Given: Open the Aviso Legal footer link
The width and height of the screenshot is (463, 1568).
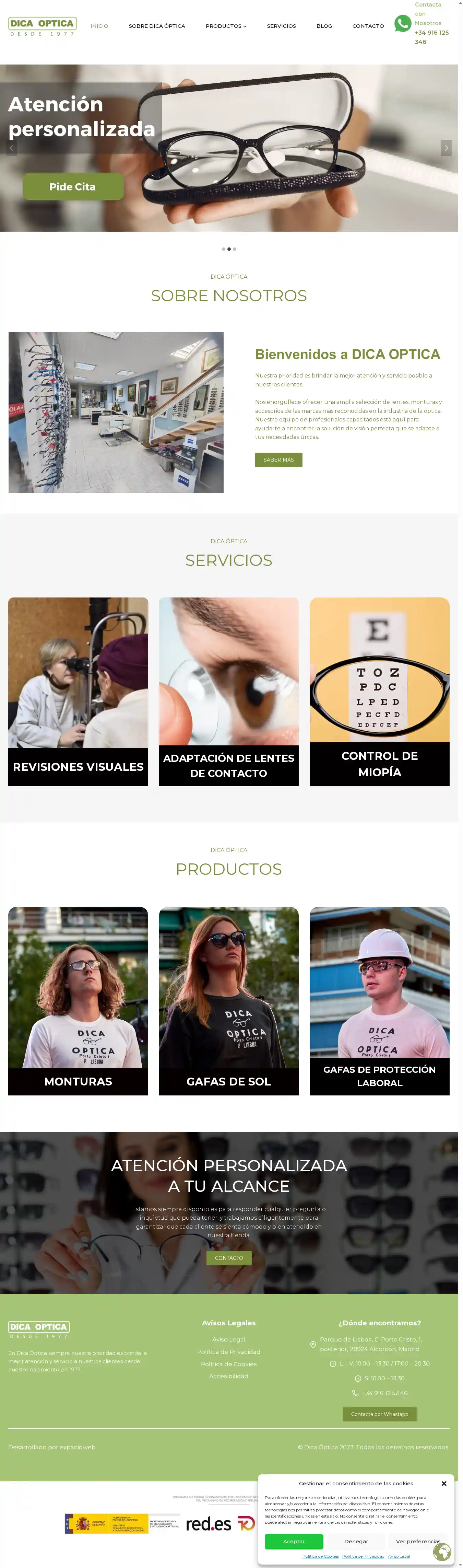Looking at the screenshot, I should click(x=229, y=1339).
